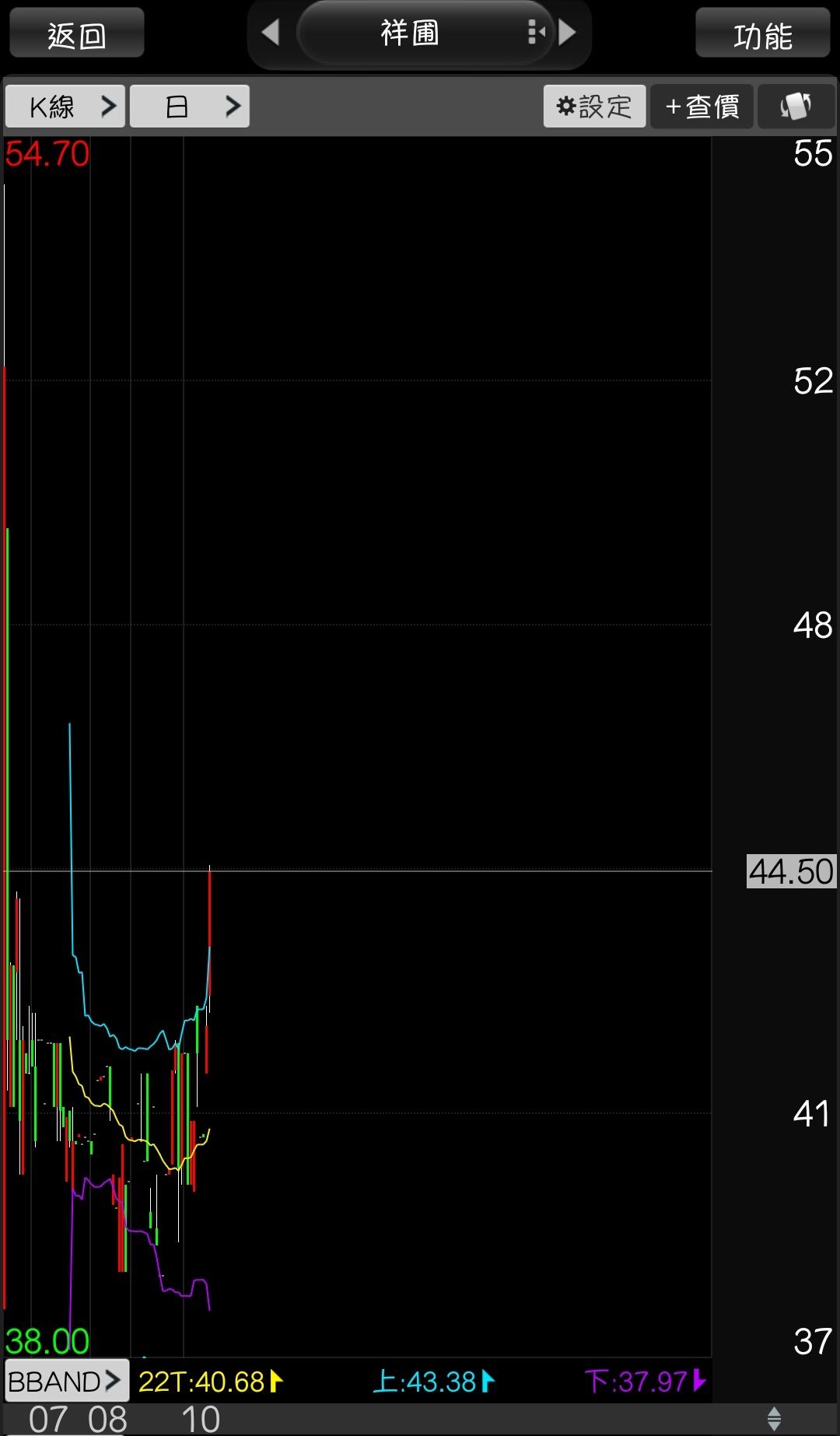840x1436 pixels.
Task: Go to the next stock with right arrow
Action: [568, 33]
